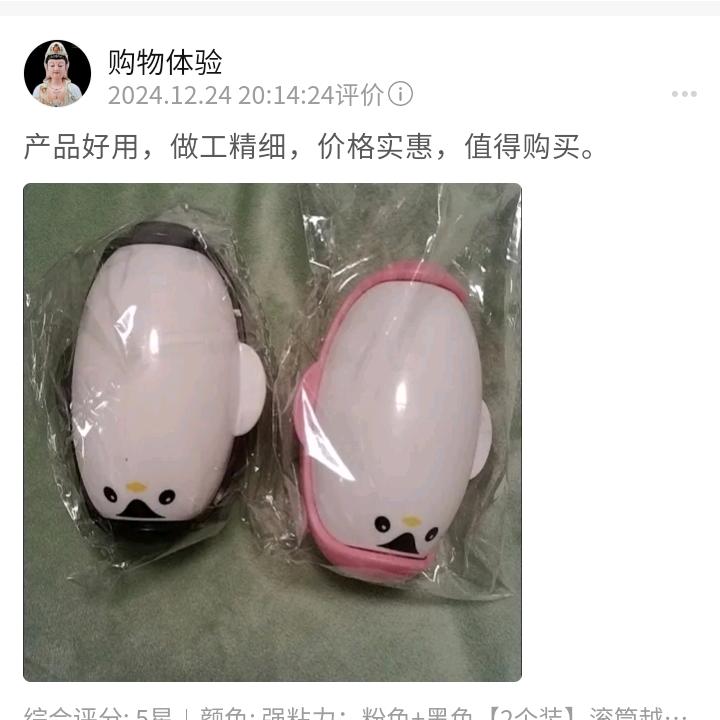The height and width of the screenshot is (720, 720).
Task: View the review photo of penguin items
Action: [272, 432]
